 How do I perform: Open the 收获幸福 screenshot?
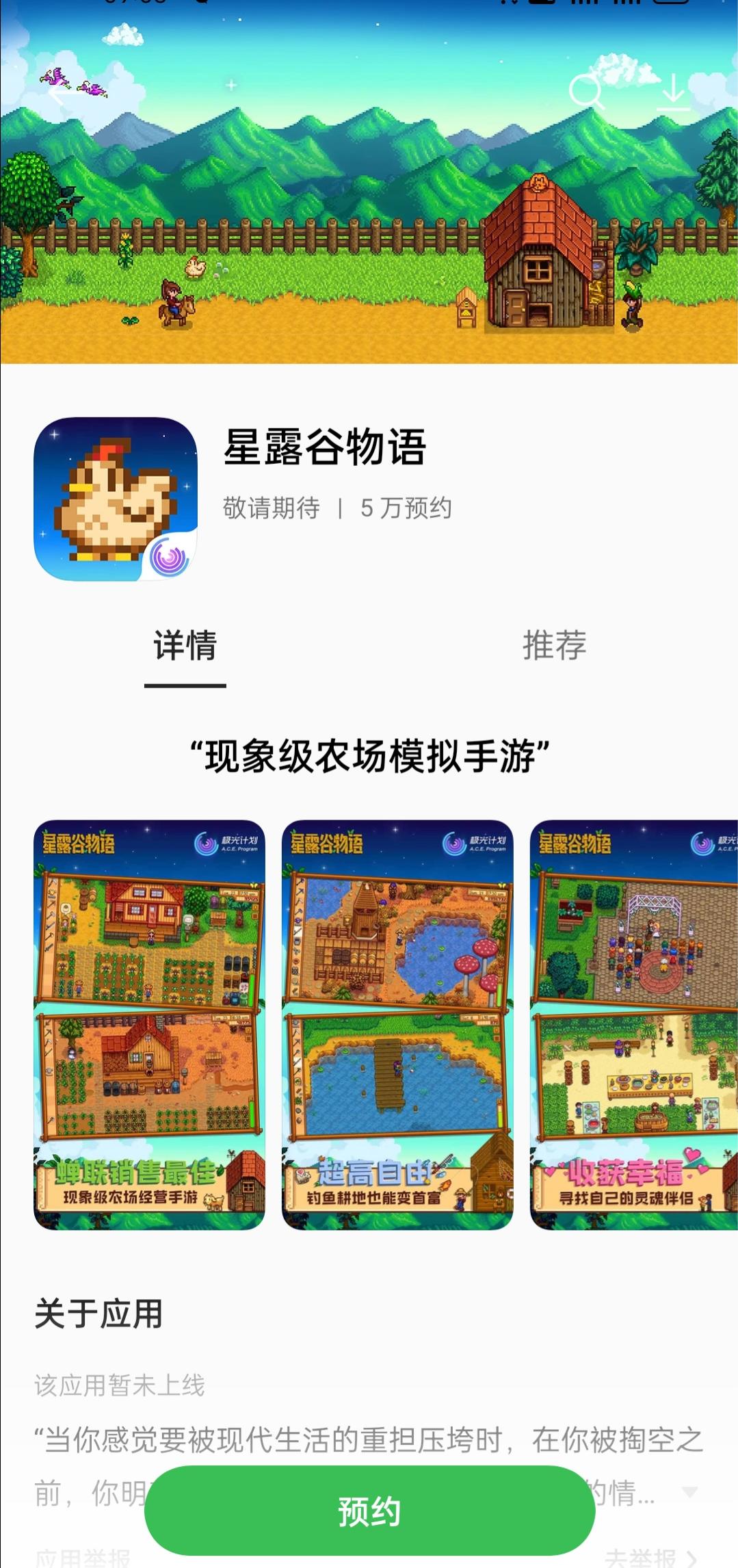tap(634, 1024)
